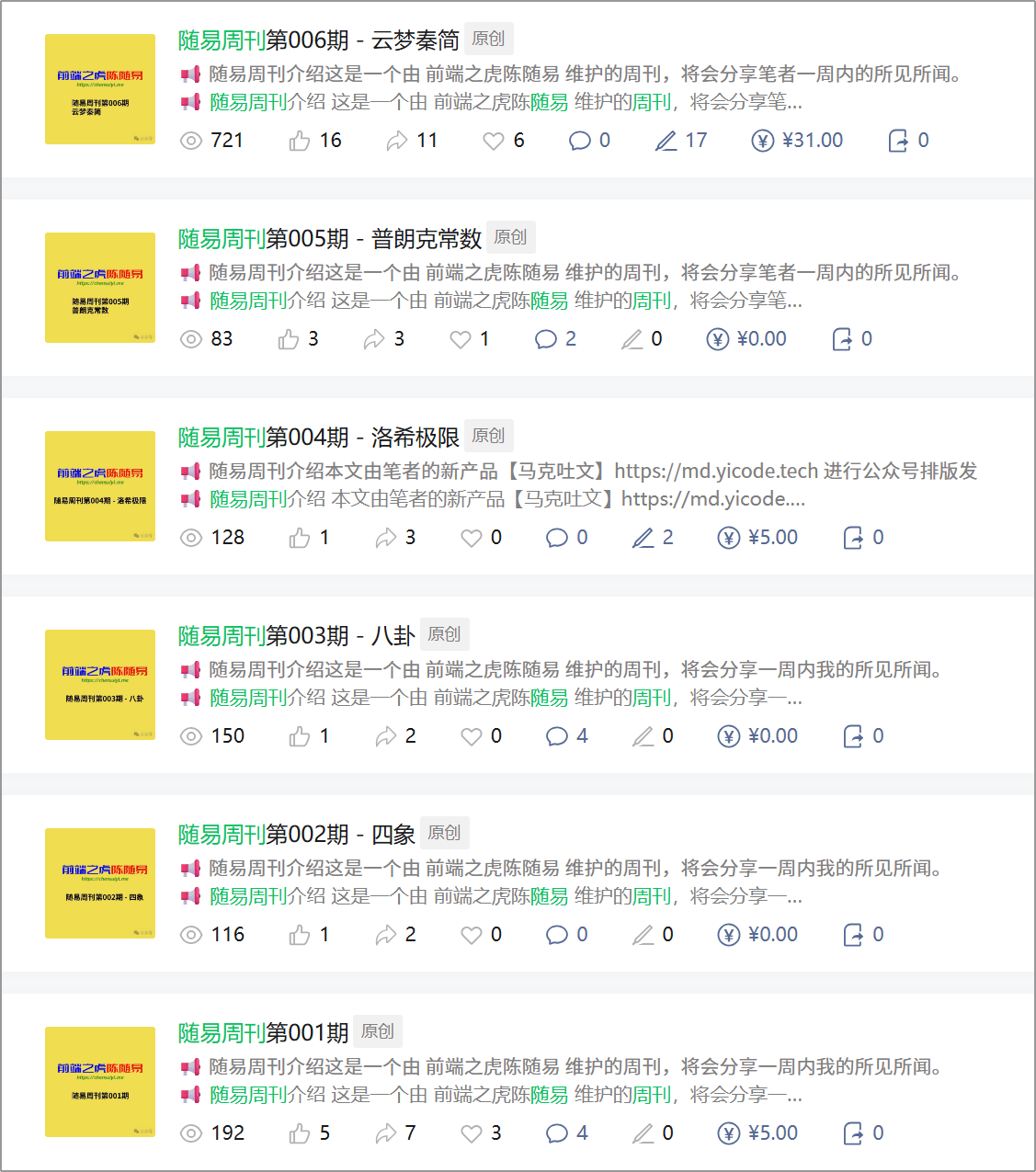Tap the yellow cover image of 第002期
The width and height of the screenshot is (1036, 1172).
click(x=100, y=883)
